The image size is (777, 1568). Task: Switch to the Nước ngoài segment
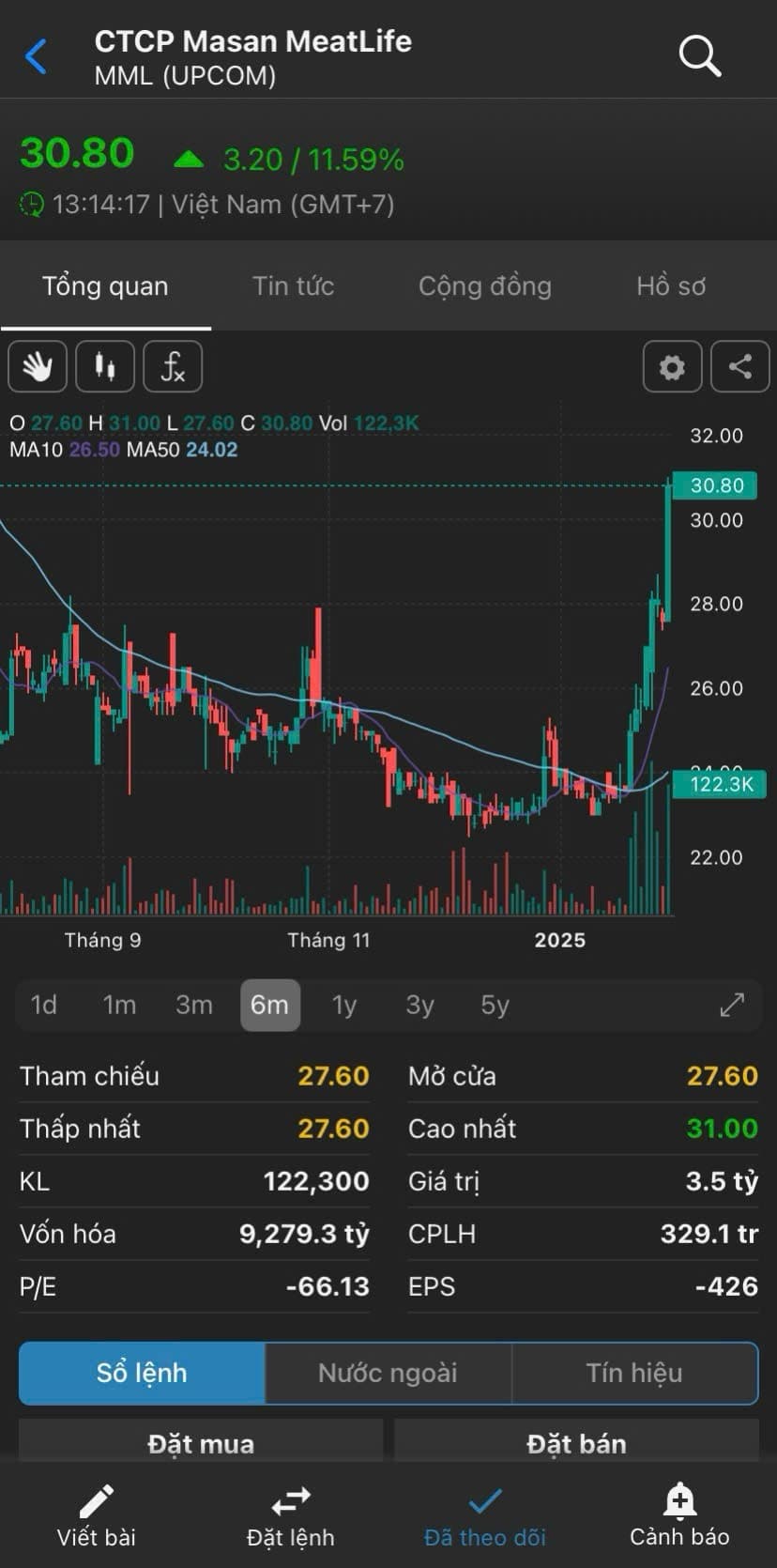tap(388, 1373)
